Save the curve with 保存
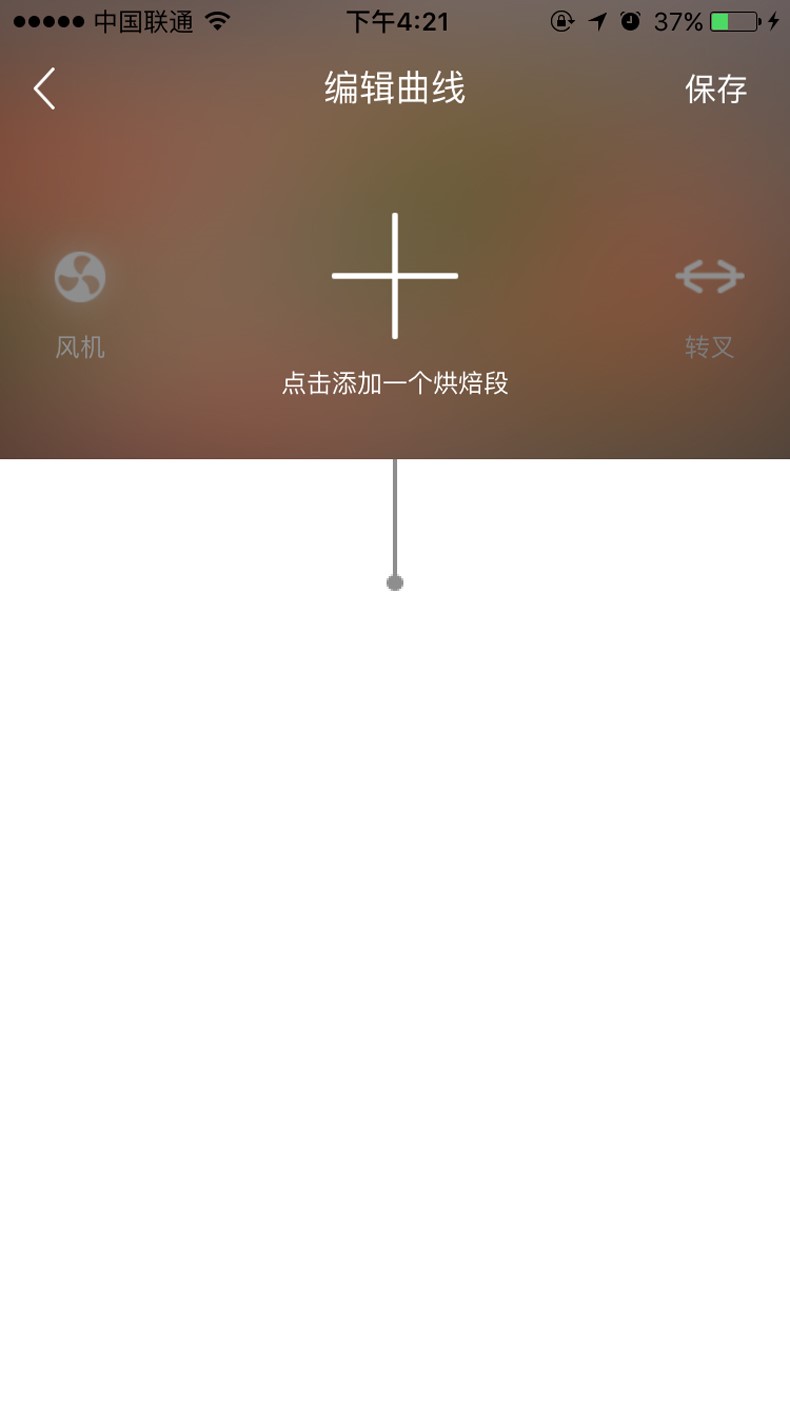Viewport: 790px width, 1405px height. [x=715, y=89]
